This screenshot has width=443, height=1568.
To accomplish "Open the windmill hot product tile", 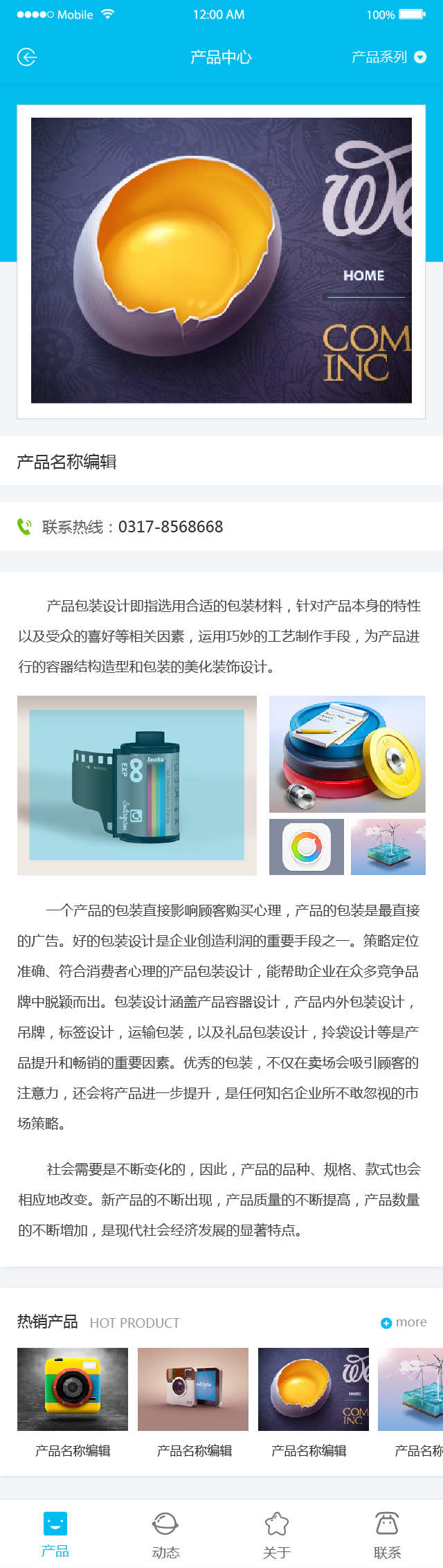I will click(414, 1389).
